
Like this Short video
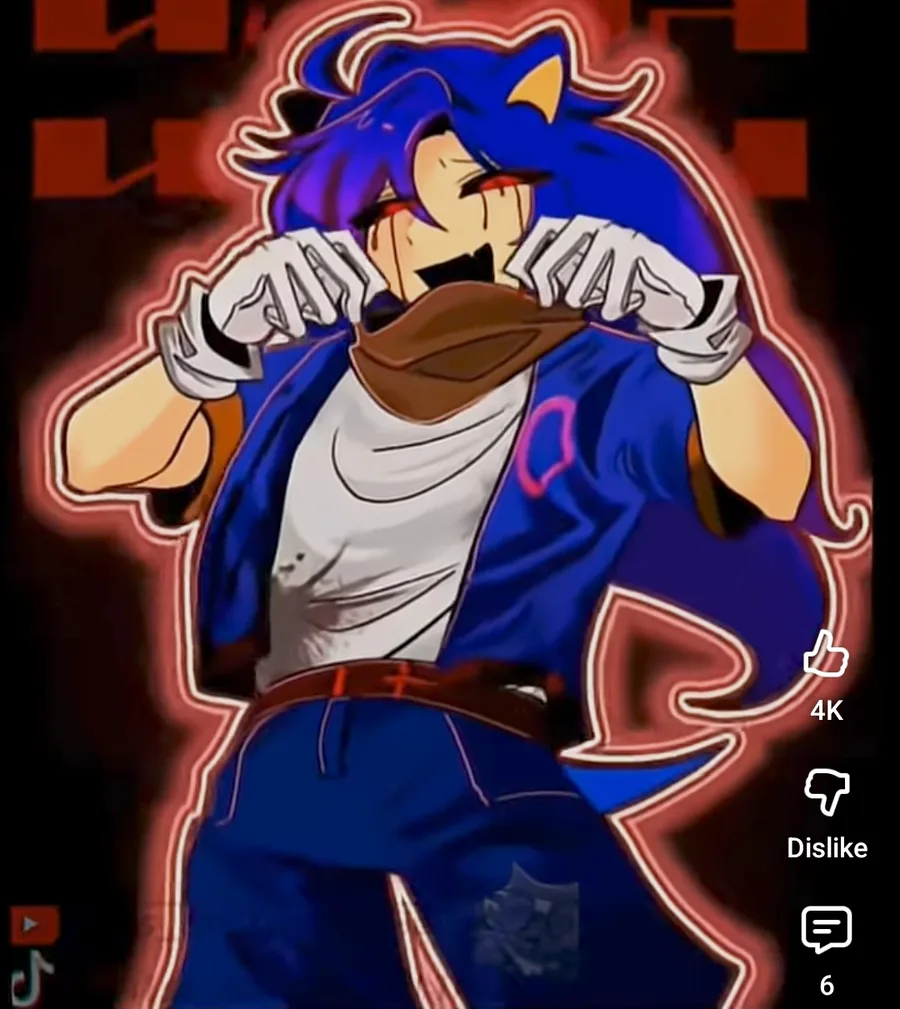(826, 654)
